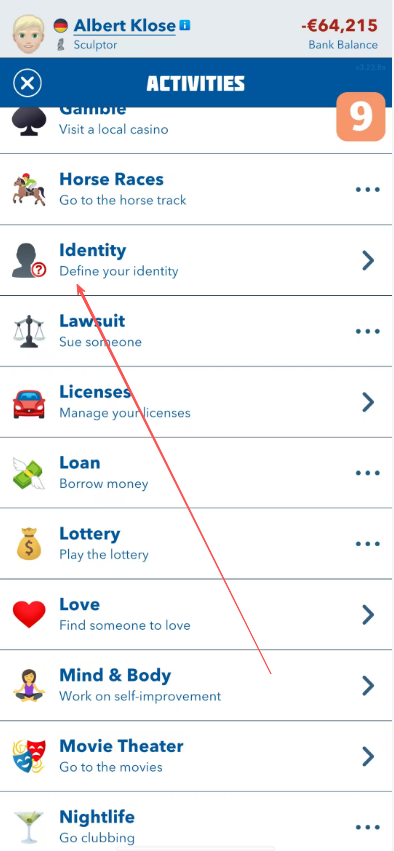The height and width of the screenshot is (851, 394).
Task: Open the Love activity
Action: (197, 614)
